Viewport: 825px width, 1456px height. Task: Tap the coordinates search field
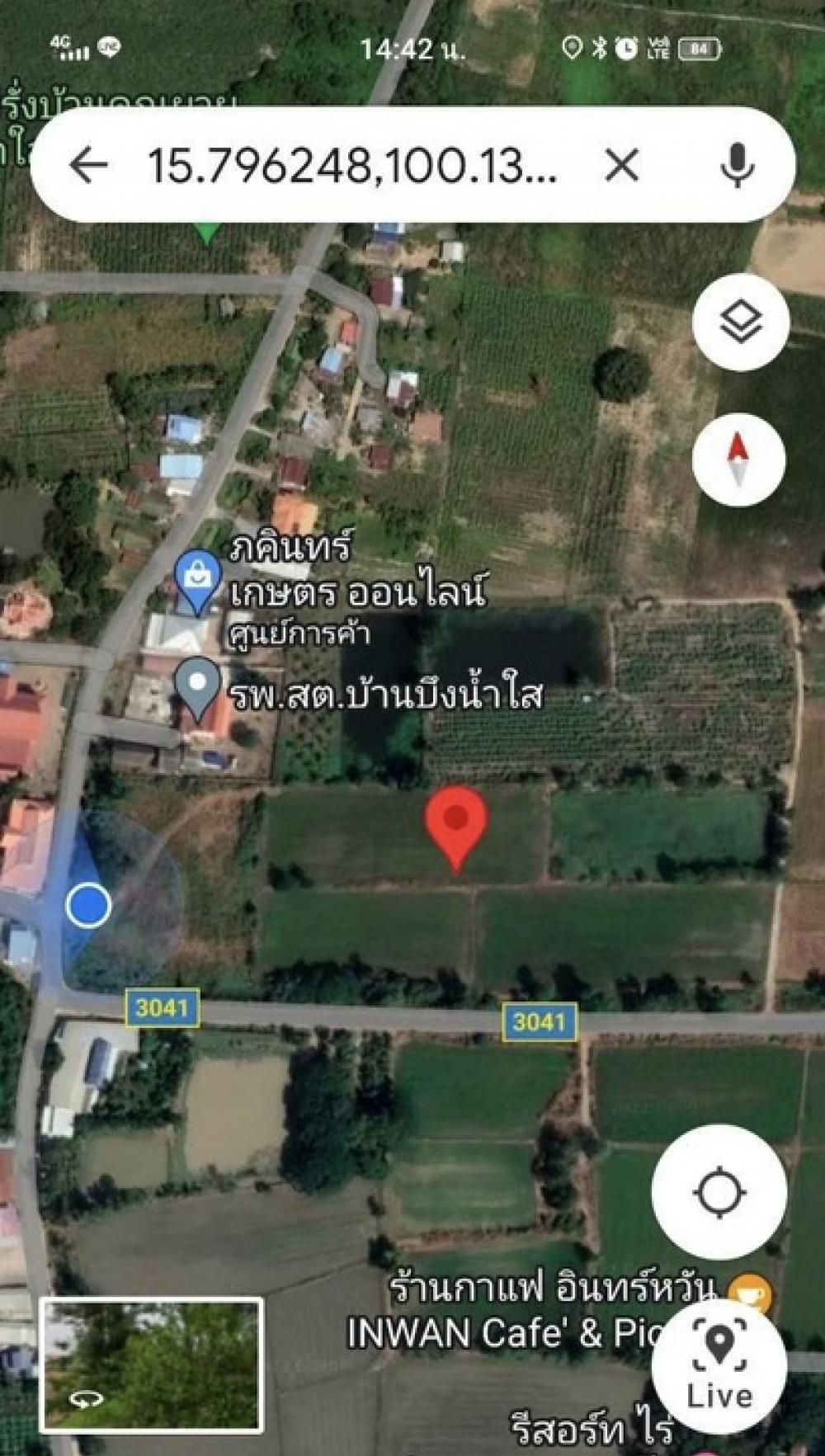click(x=353, y=166)
